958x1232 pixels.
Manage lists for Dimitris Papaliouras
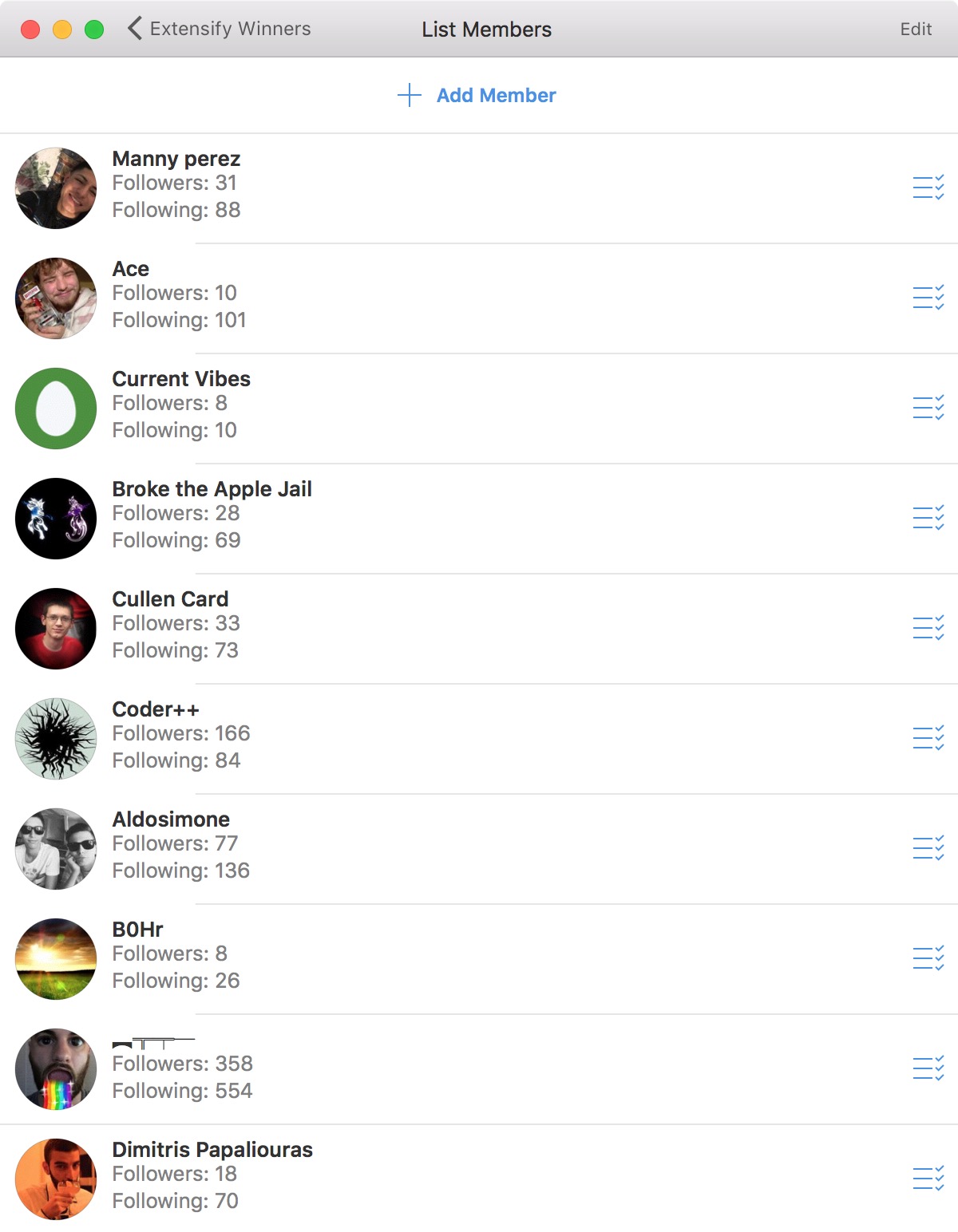tap(928, 1179)
